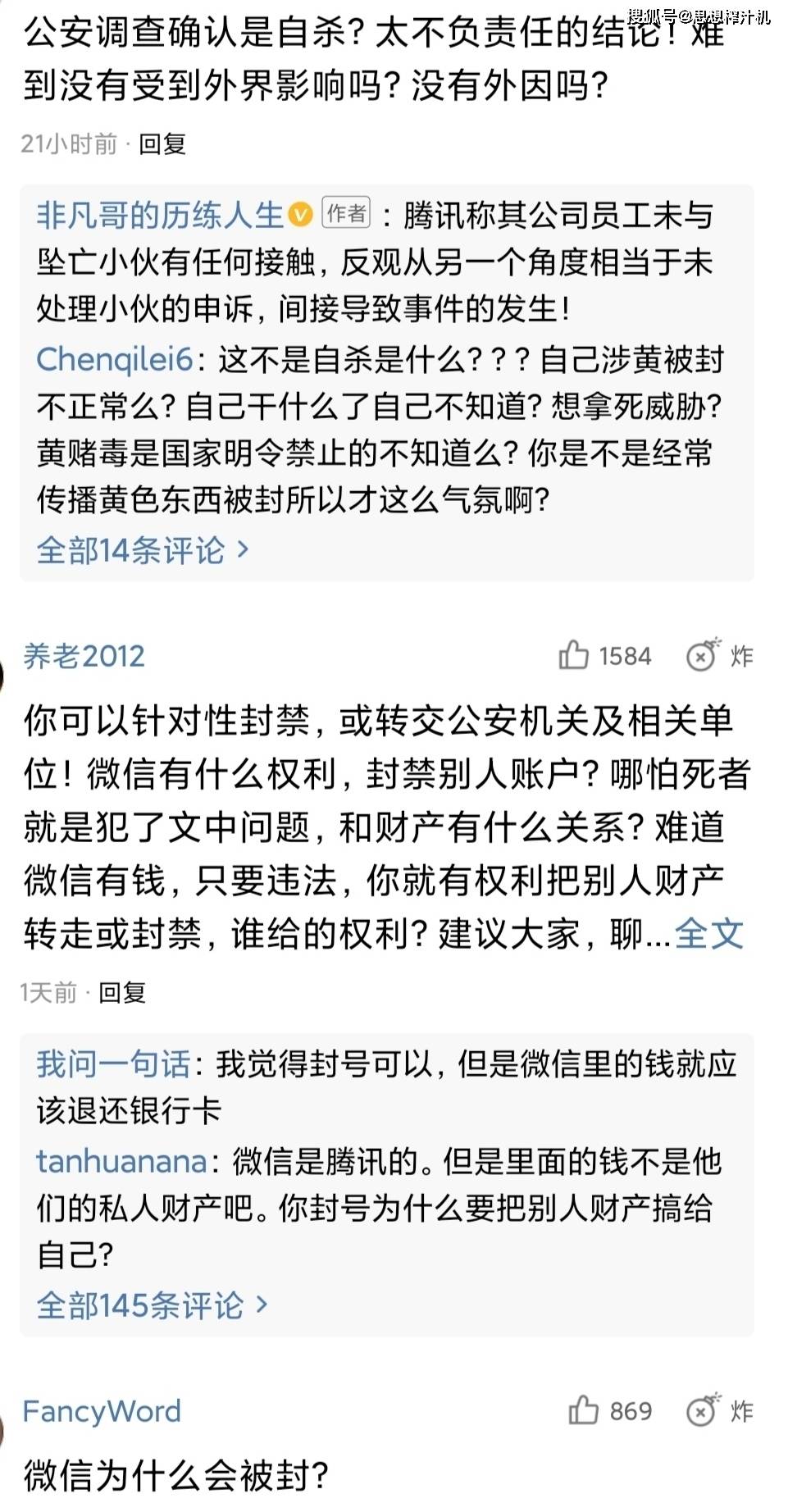Viewport: 788px width, 1512px height.
Task: Reply to the comment posted 1天前
Action: tap(122, 993)
